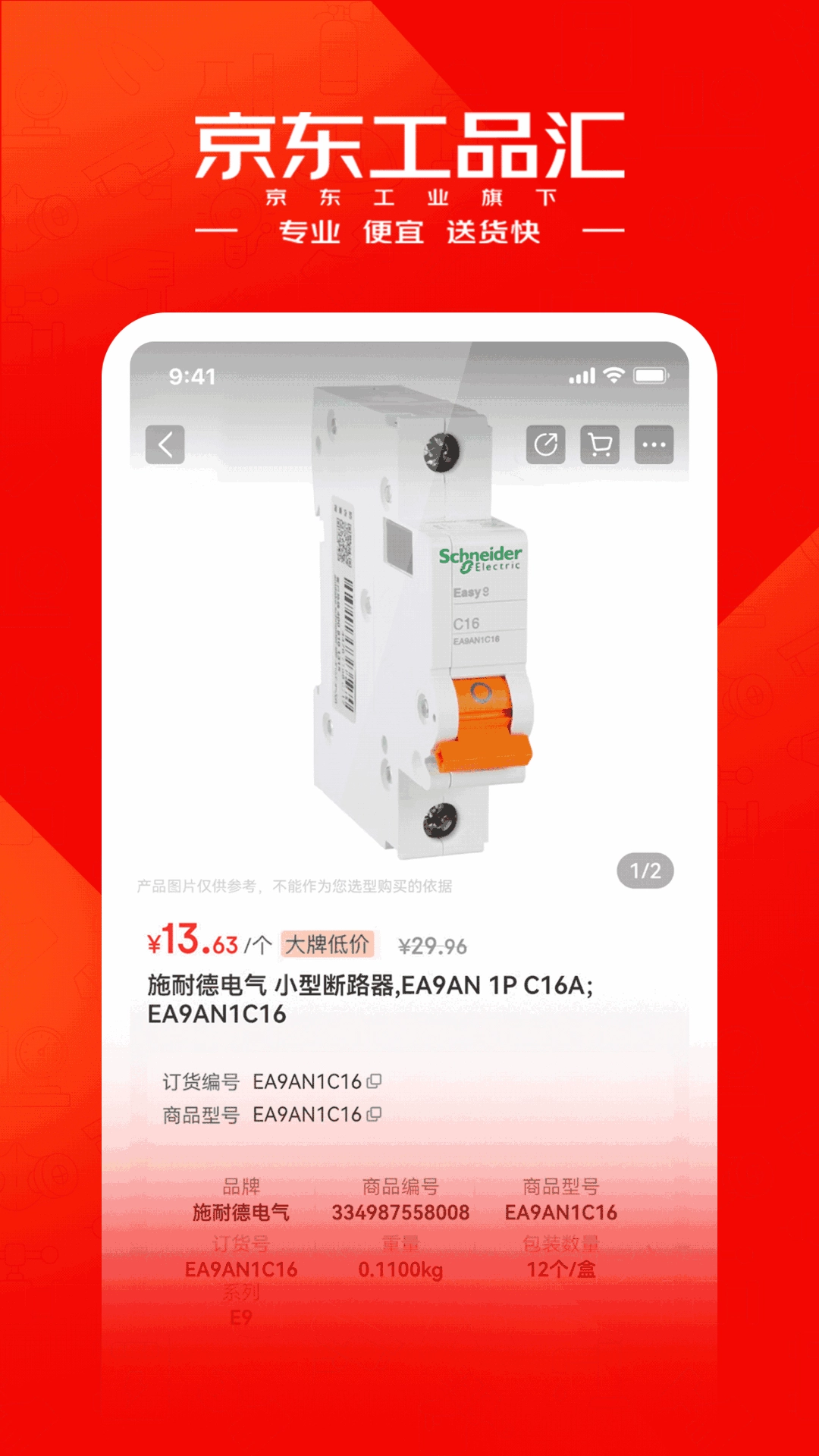Tap the Wi-Fi icon in the status bar
The height and width of the screenshot is (1456, 819).
(x=614, y=375)
